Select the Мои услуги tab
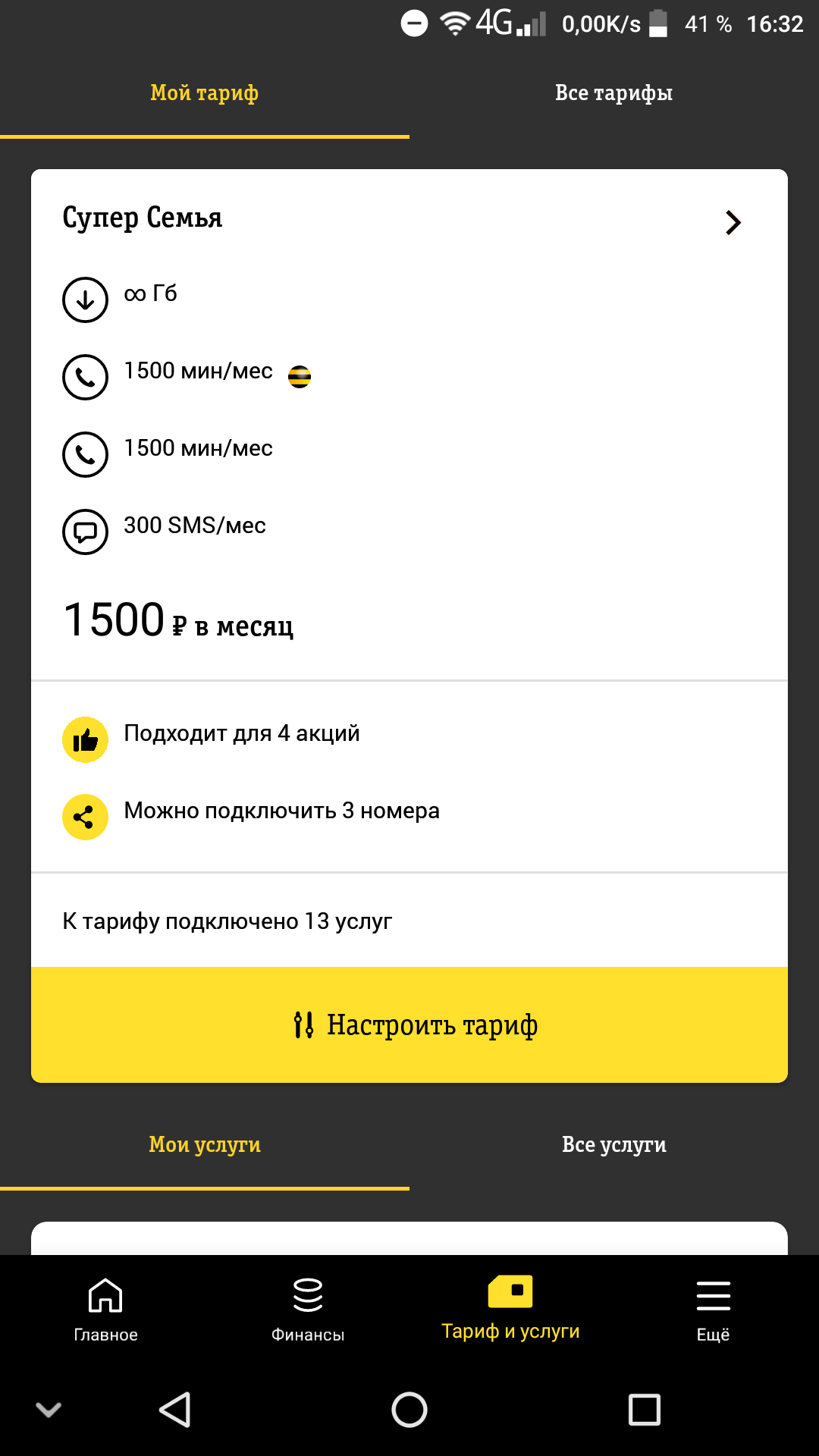Viewport: 819px width, 1456px height. click(204, 1144)
